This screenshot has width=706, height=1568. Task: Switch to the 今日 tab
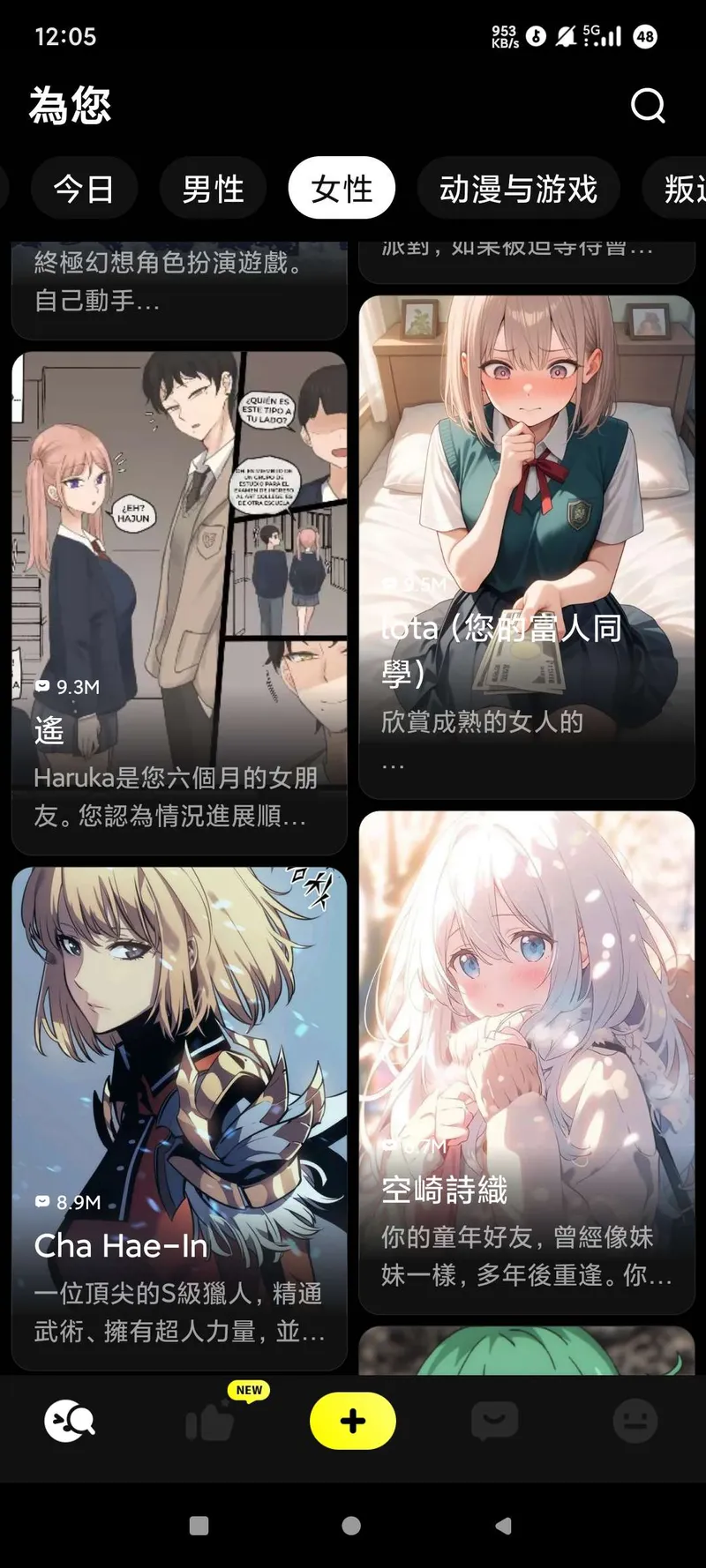84,189
